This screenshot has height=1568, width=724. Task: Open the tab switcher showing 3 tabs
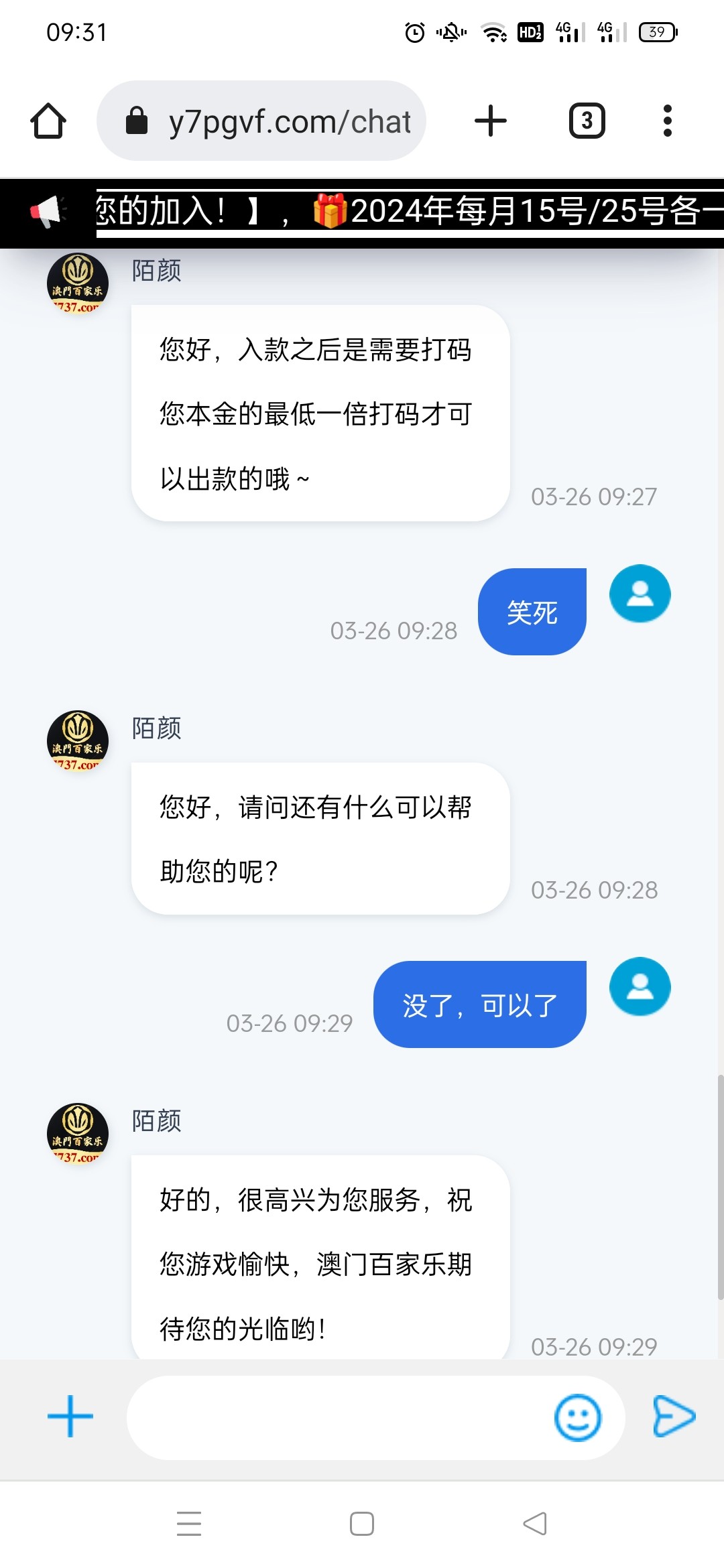point(587,121)
